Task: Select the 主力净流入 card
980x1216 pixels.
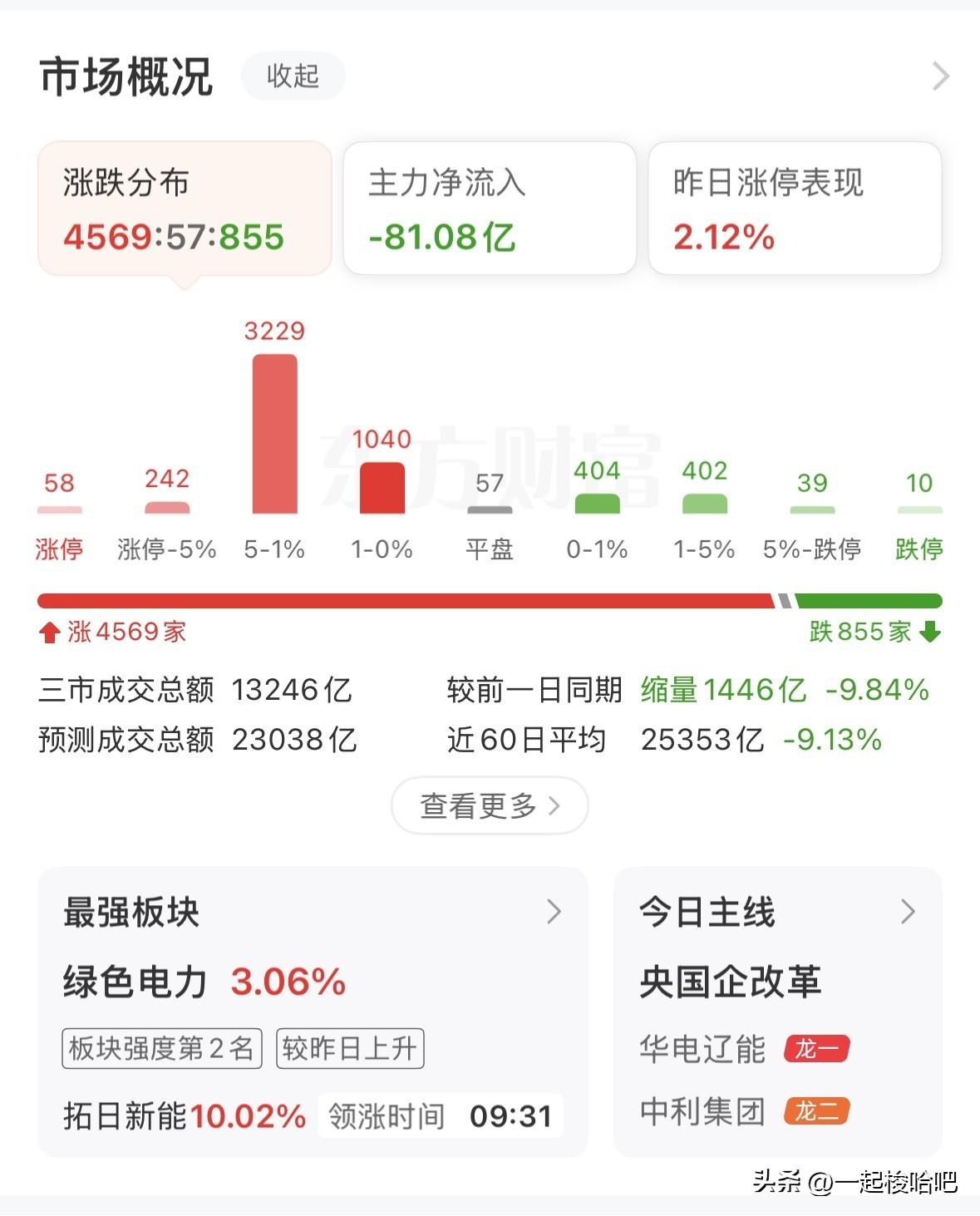Action: click(489, 208)
